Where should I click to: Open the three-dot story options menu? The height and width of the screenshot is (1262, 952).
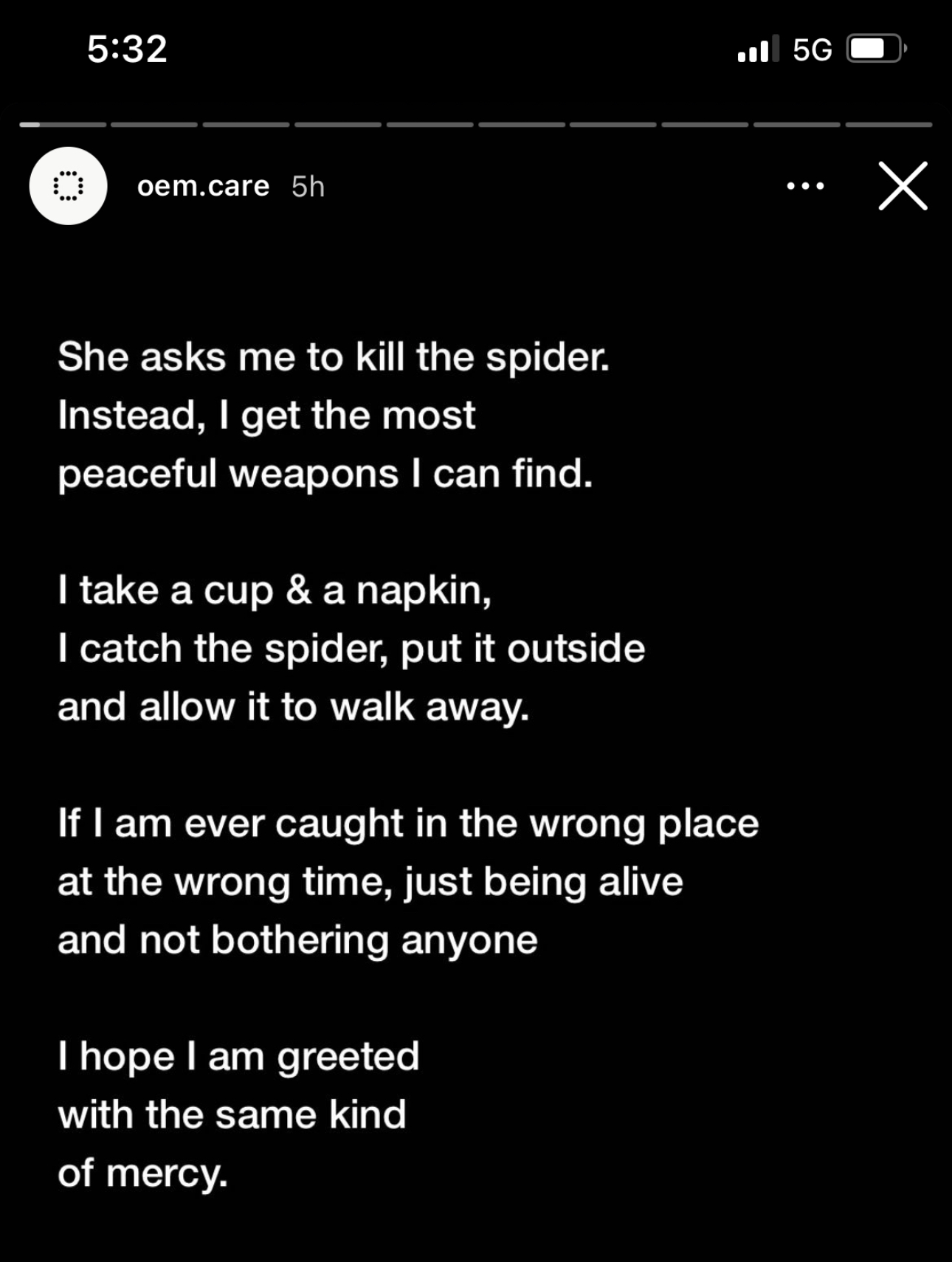pos(805,186)
